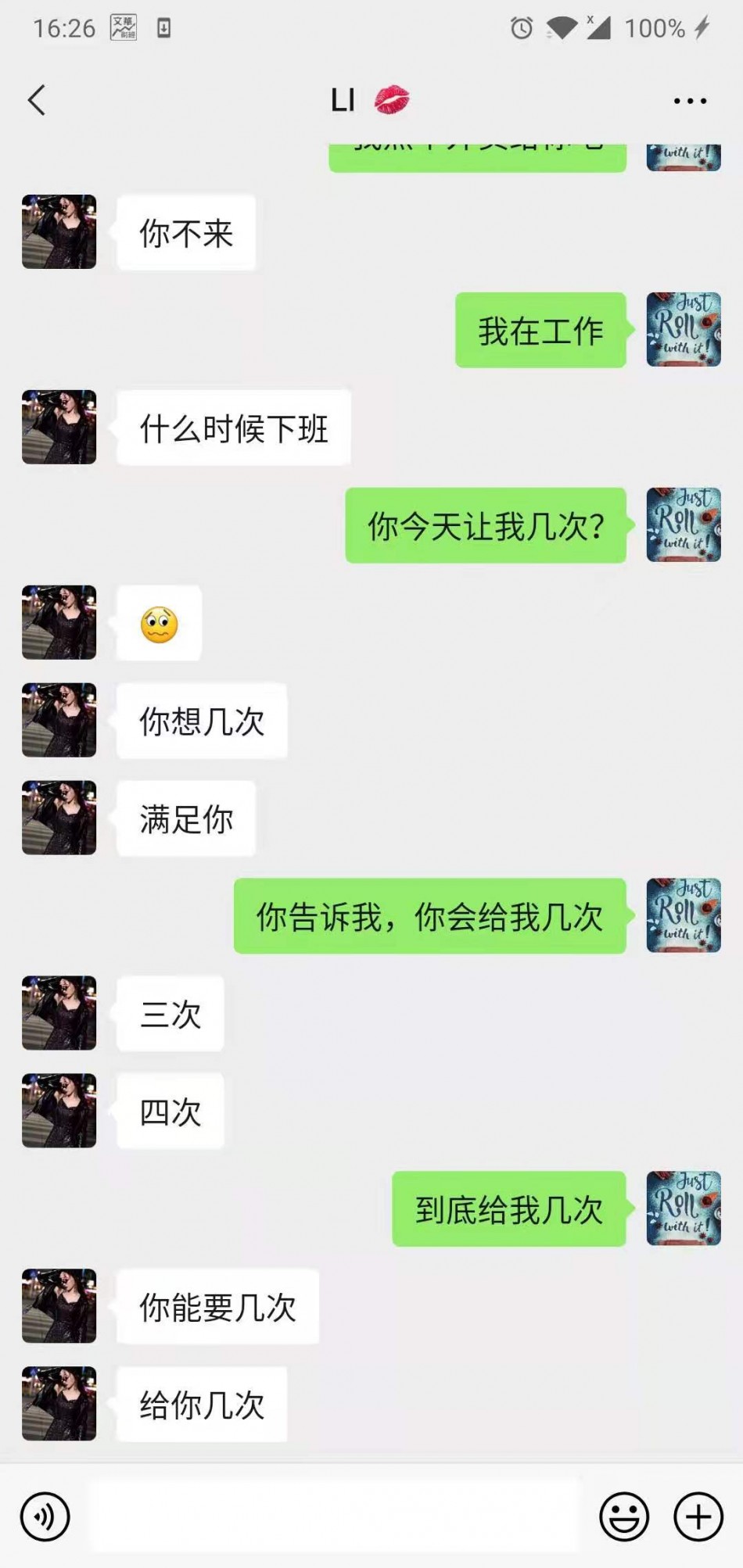Go back to the chat list

tap(37, 100)
